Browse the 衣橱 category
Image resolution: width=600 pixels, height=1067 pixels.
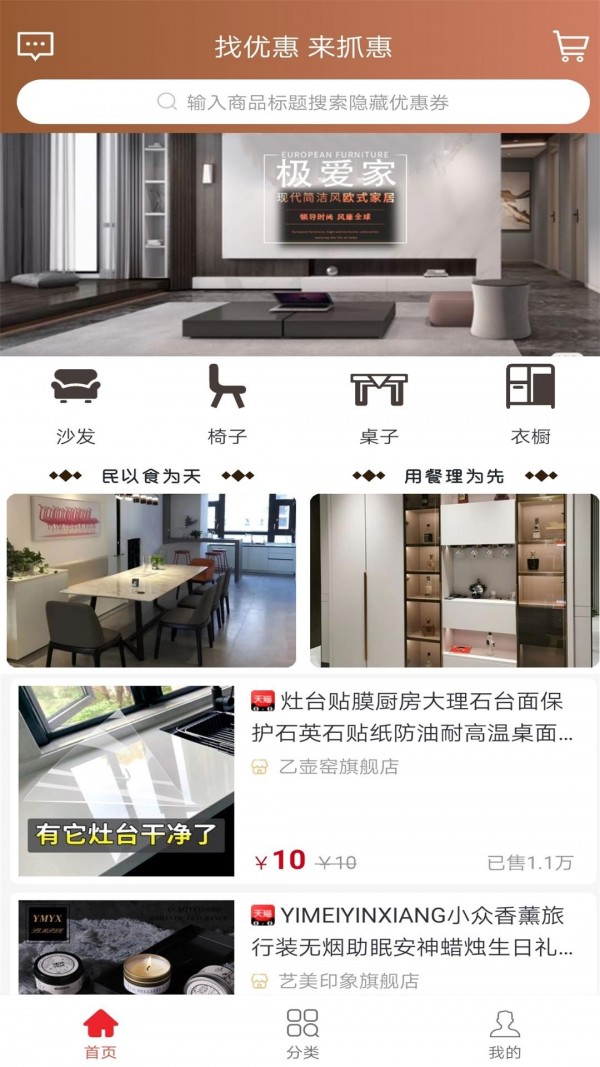(x=530, y=404)
